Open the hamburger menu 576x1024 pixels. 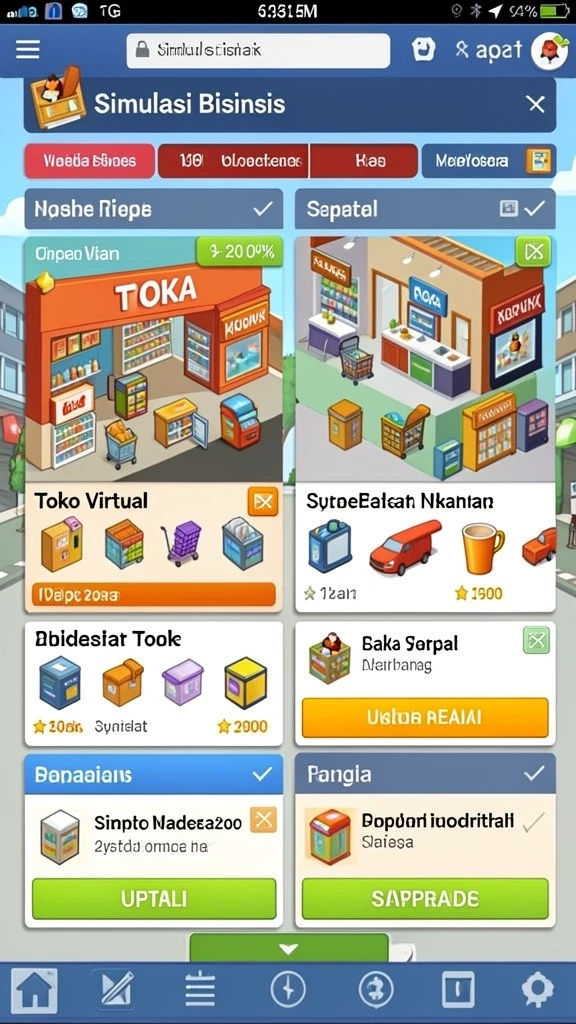coord(27,50)
